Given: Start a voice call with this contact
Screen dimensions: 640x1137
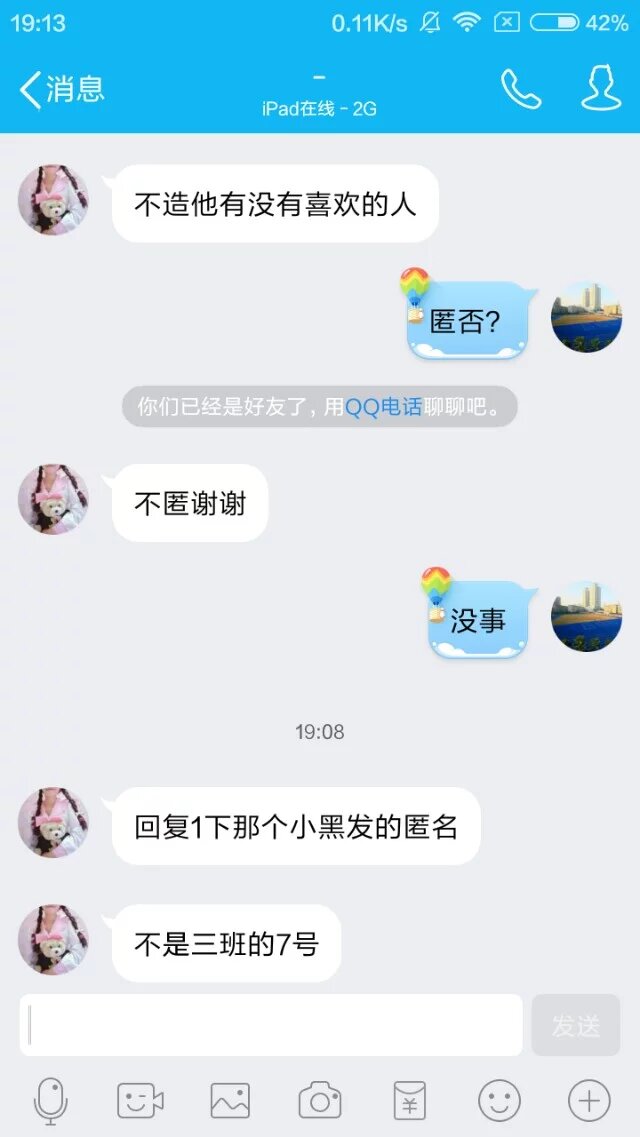Looking at the screenshot, I should click(521, 90).
